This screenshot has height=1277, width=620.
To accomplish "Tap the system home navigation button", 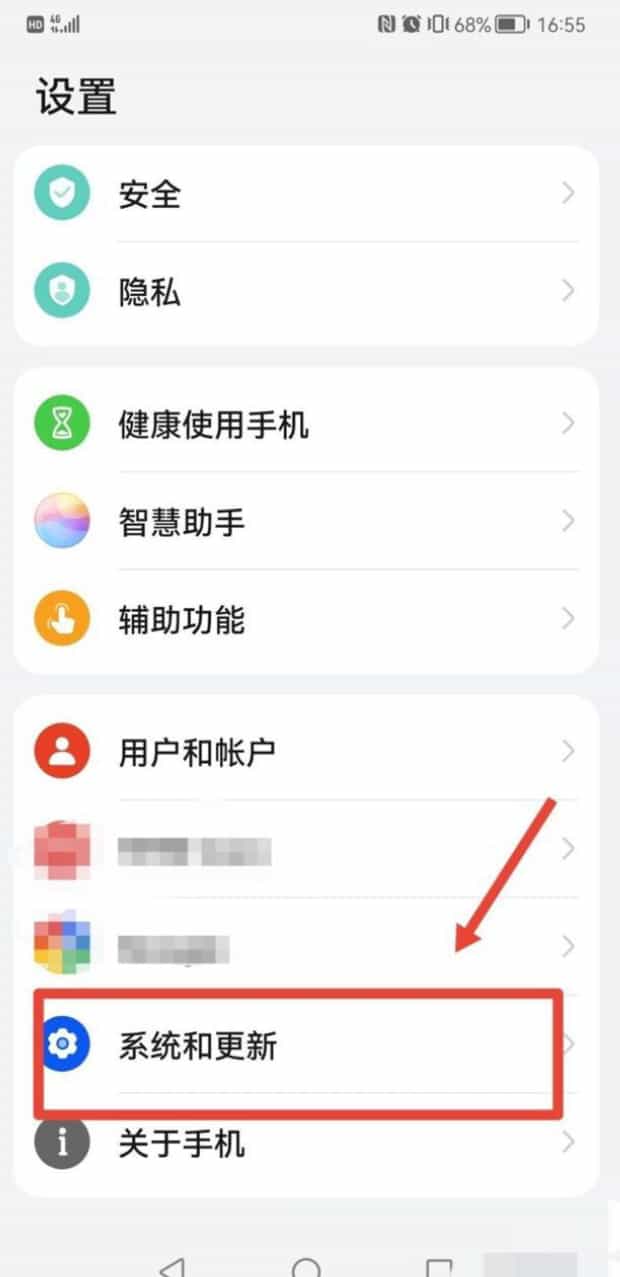I will (306, 1267).
